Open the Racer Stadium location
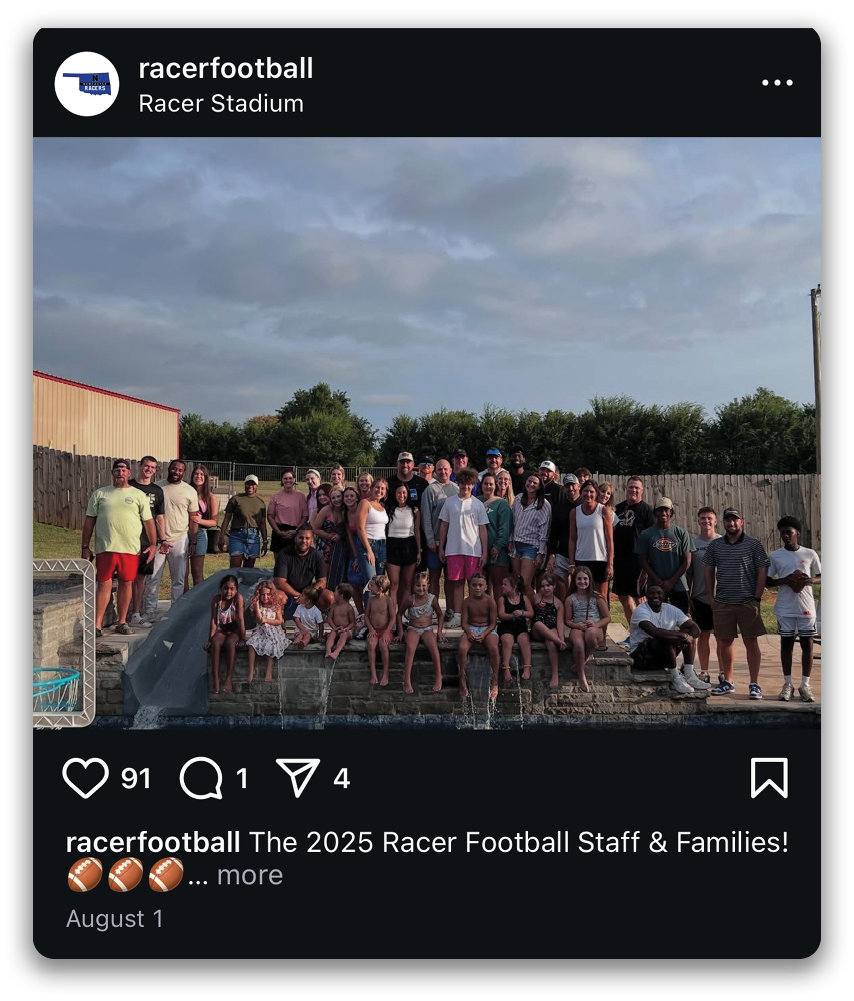The image size is (854, 1001). click(221, 103)
